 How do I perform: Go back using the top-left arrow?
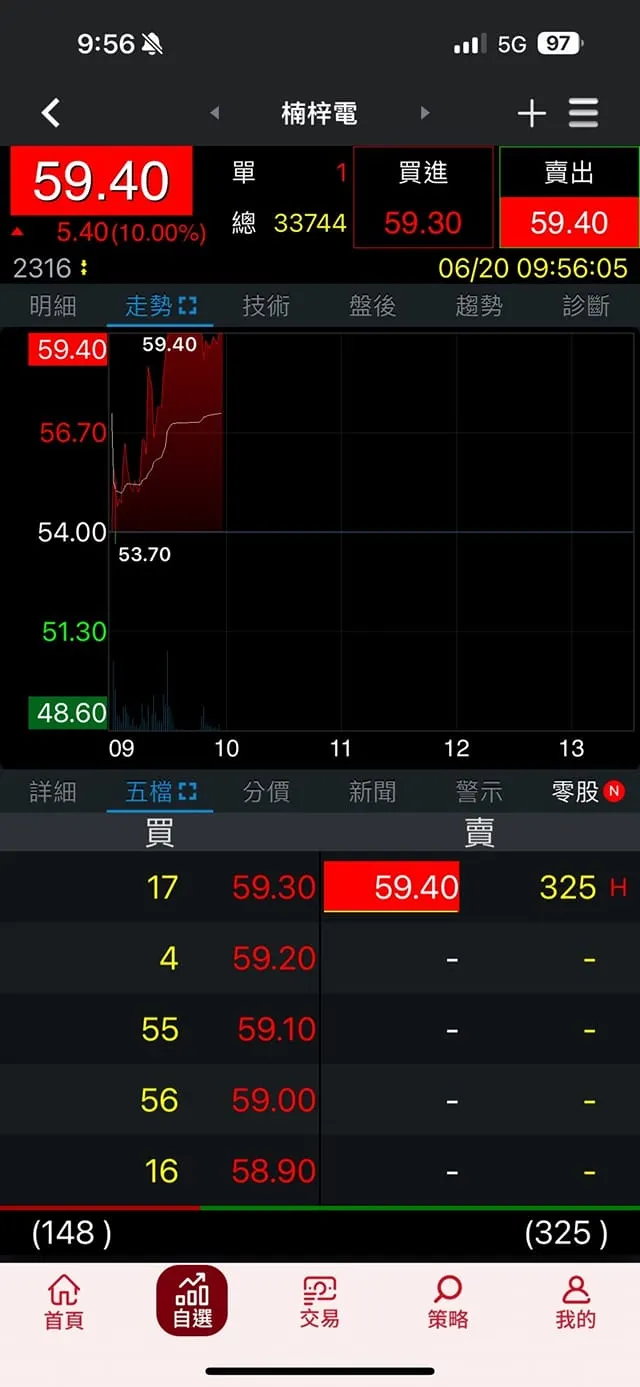click(51, 113)
